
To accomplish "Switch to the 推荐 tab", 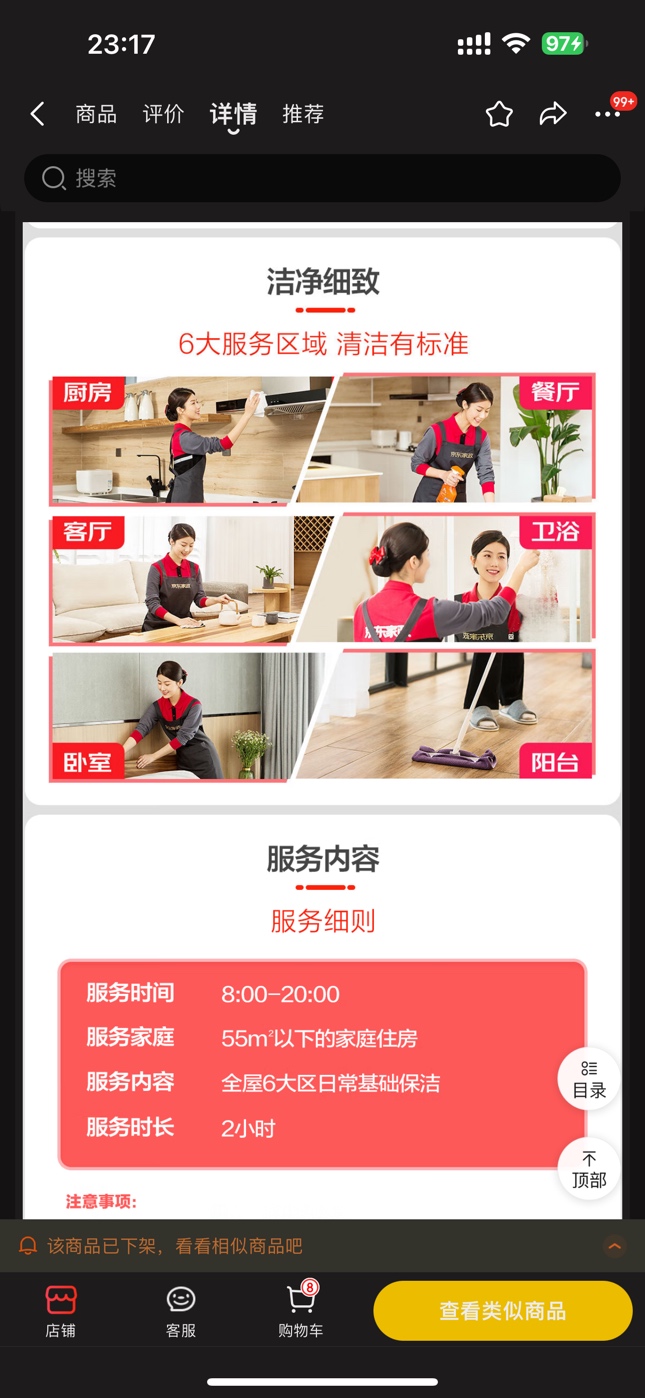I will pyautogui.click(x=303, y=114).
